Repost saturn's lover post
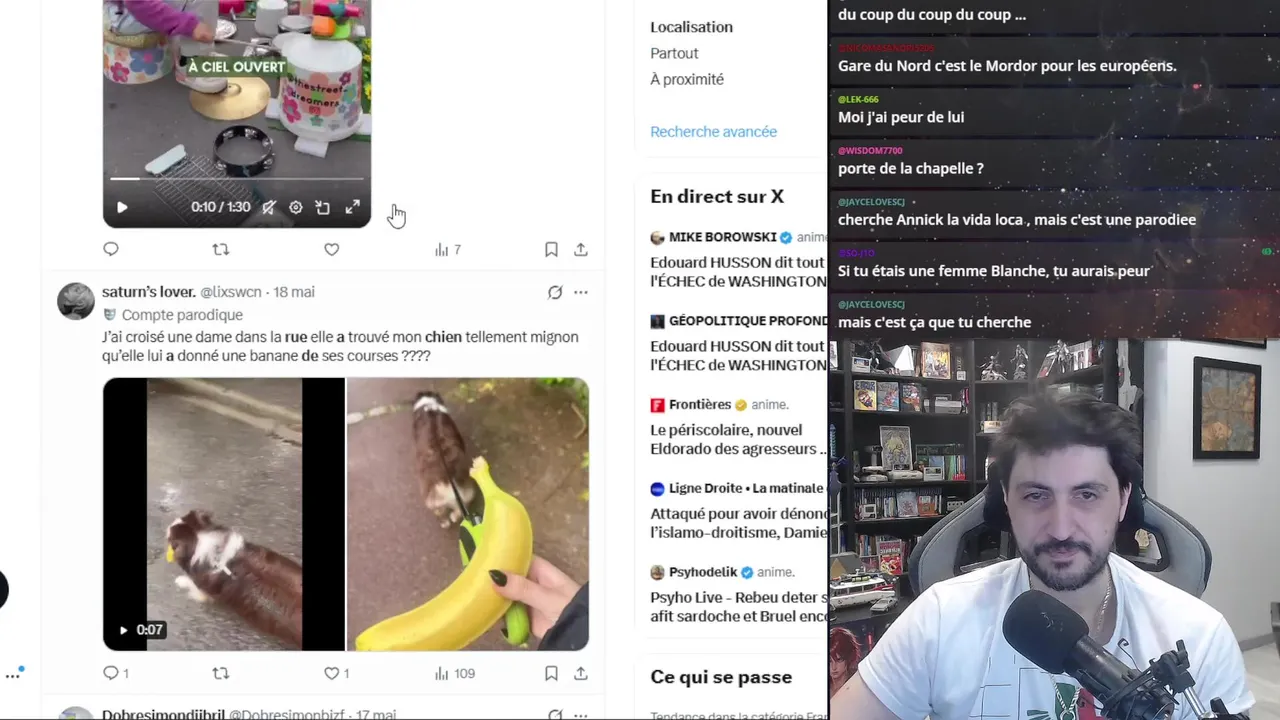This screenshot has width=1280, height=720. tap(221, 673)
